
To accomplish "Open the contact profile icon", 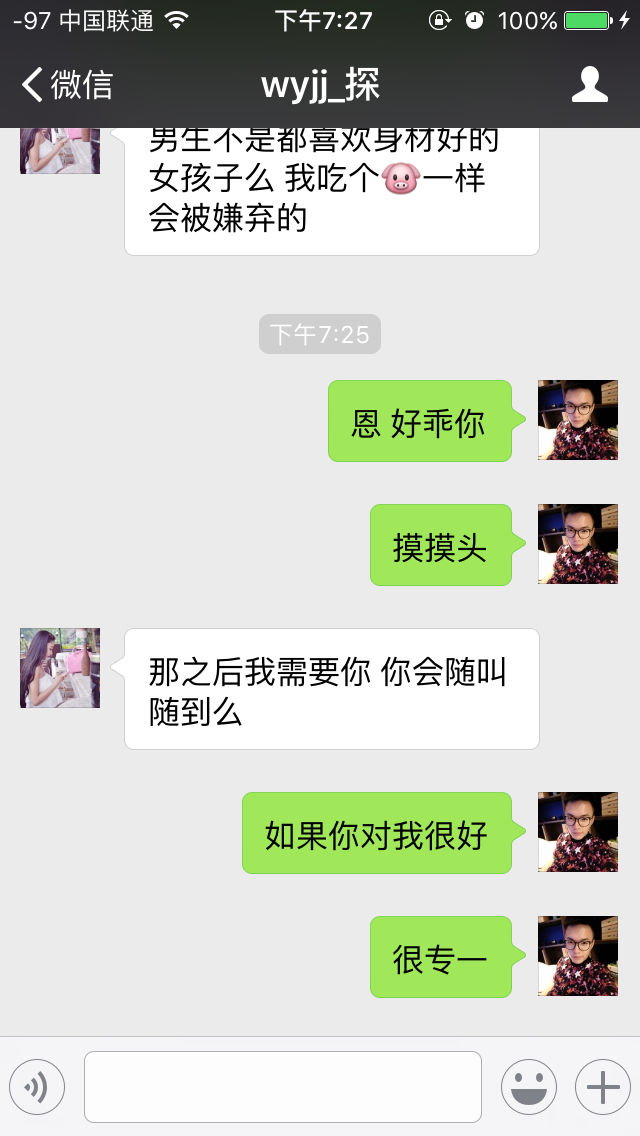I will tap(589, 85).
